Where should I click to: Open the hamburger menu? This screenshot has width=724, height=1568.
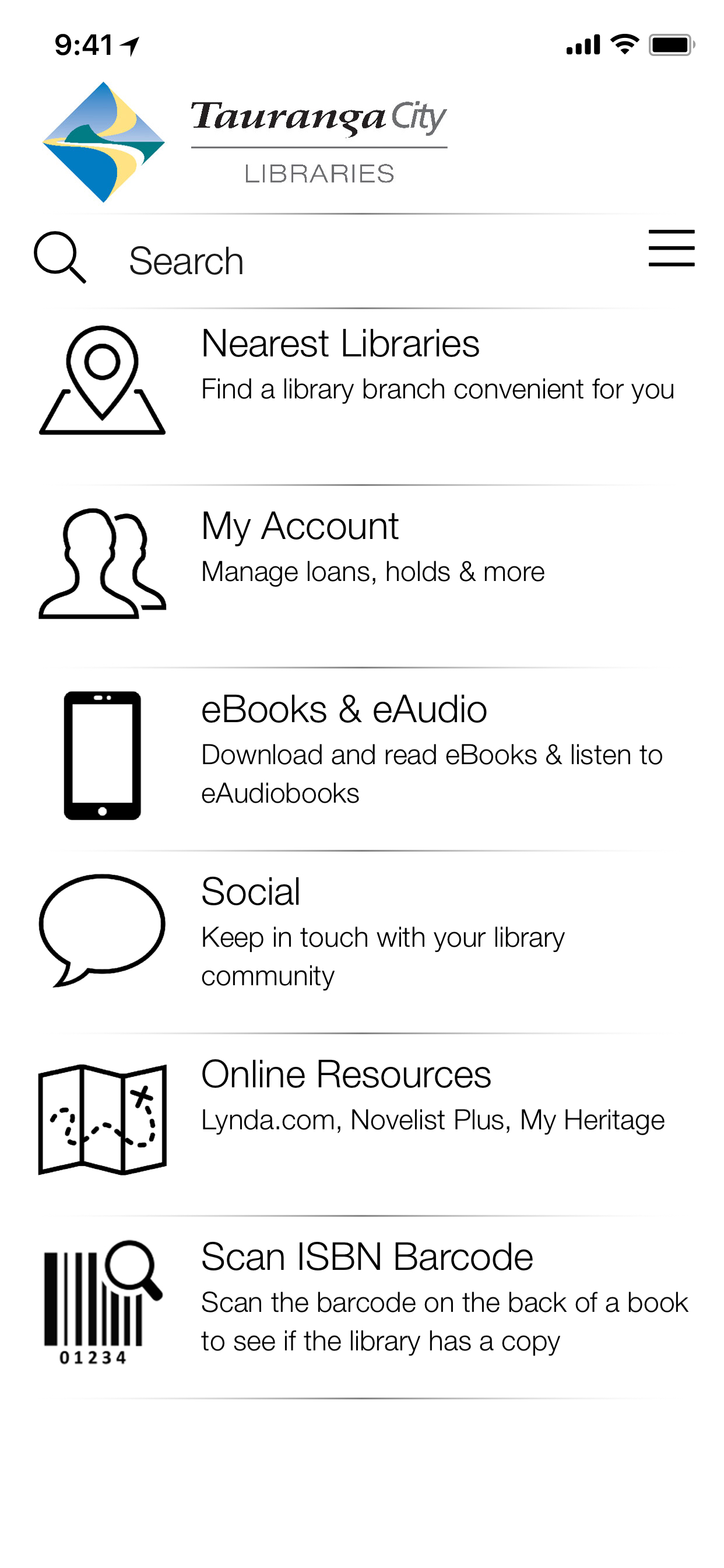671,248
